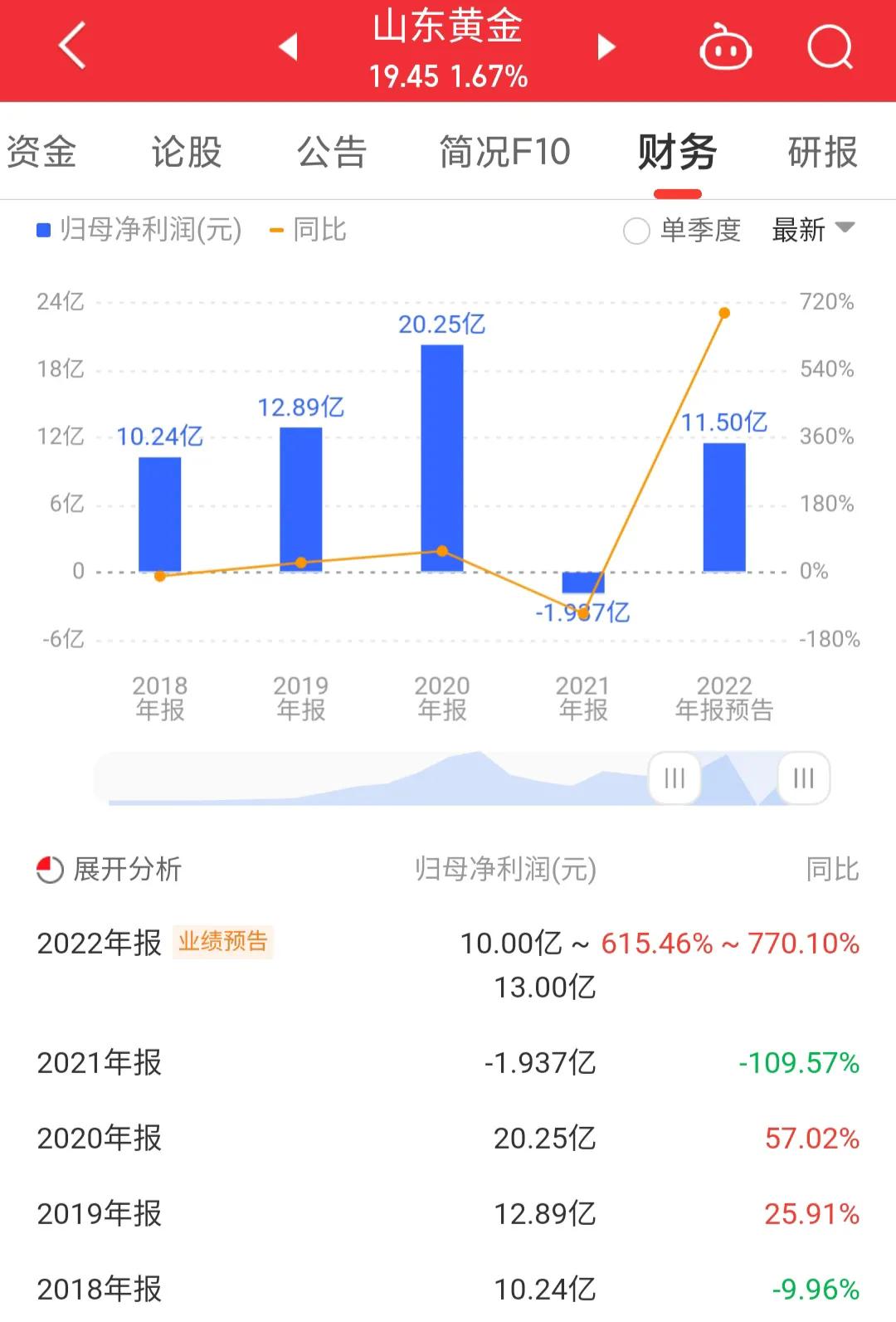
Task: Click the back arrow in the header
Action: coord(72,46)
